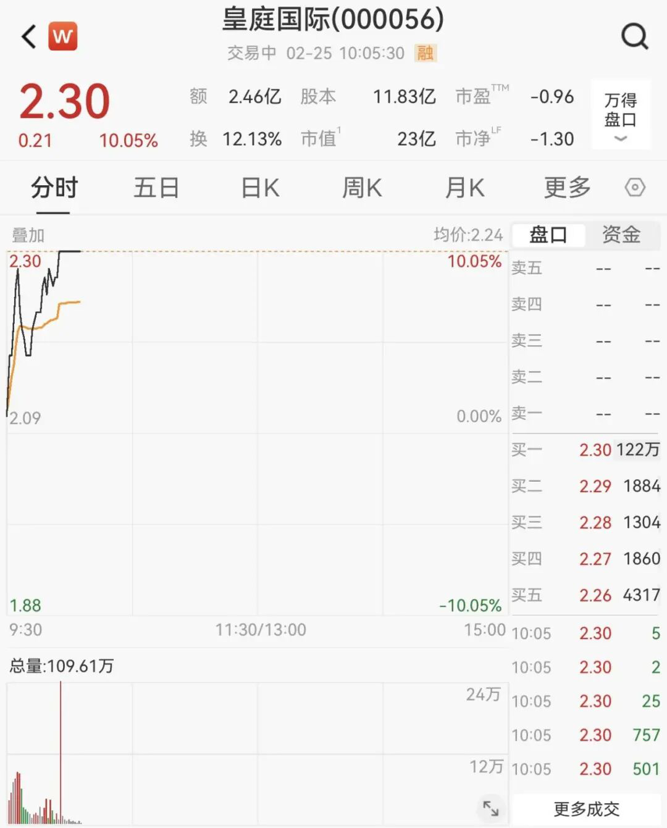667x828 pixels.
Task: Select the 周K chart tab
Action: tap(362, 188)
